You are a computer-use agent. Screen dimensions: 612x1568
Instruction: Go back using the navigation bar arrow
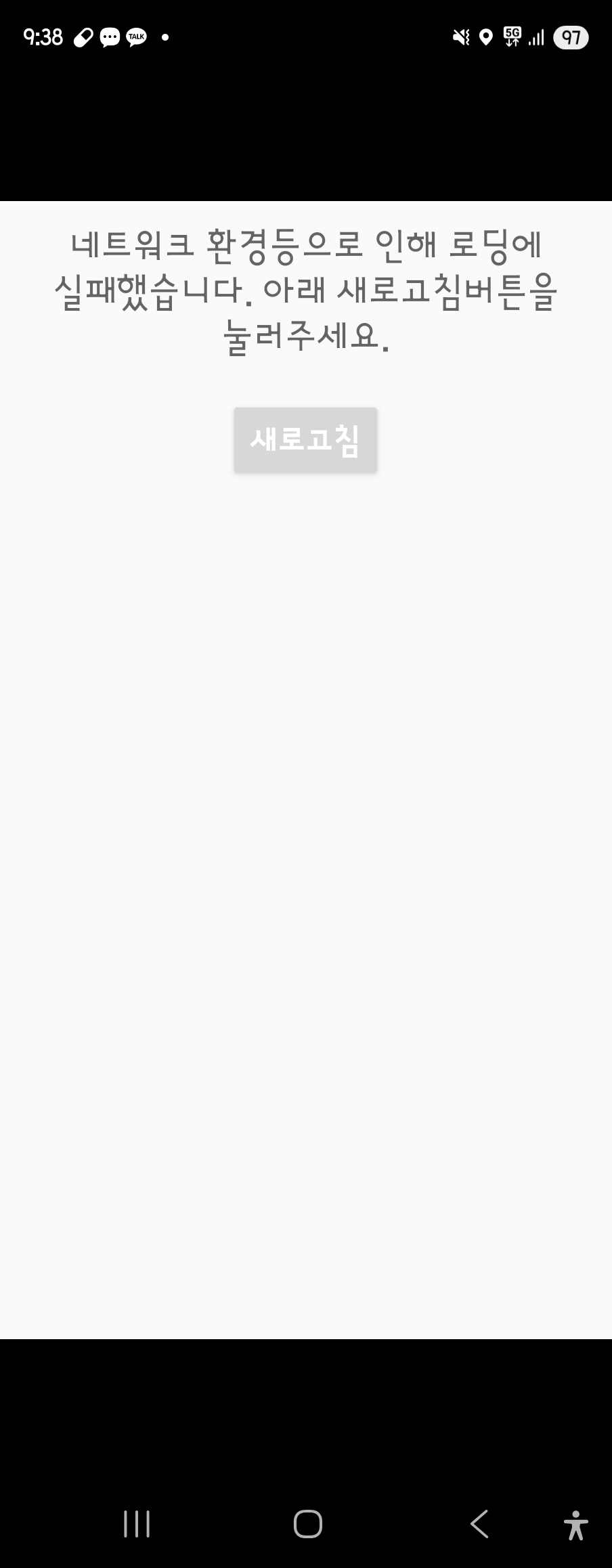[479, 1524]
